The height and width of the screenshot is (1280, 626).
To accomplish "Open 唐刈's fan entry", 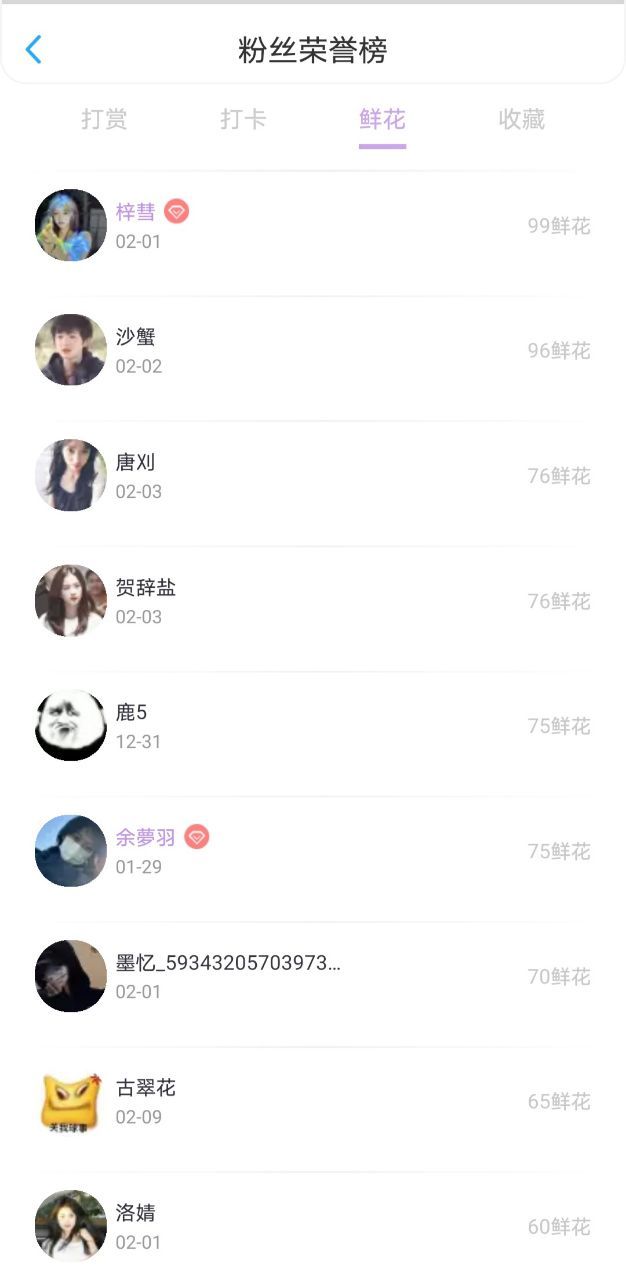I will [313, 476].
